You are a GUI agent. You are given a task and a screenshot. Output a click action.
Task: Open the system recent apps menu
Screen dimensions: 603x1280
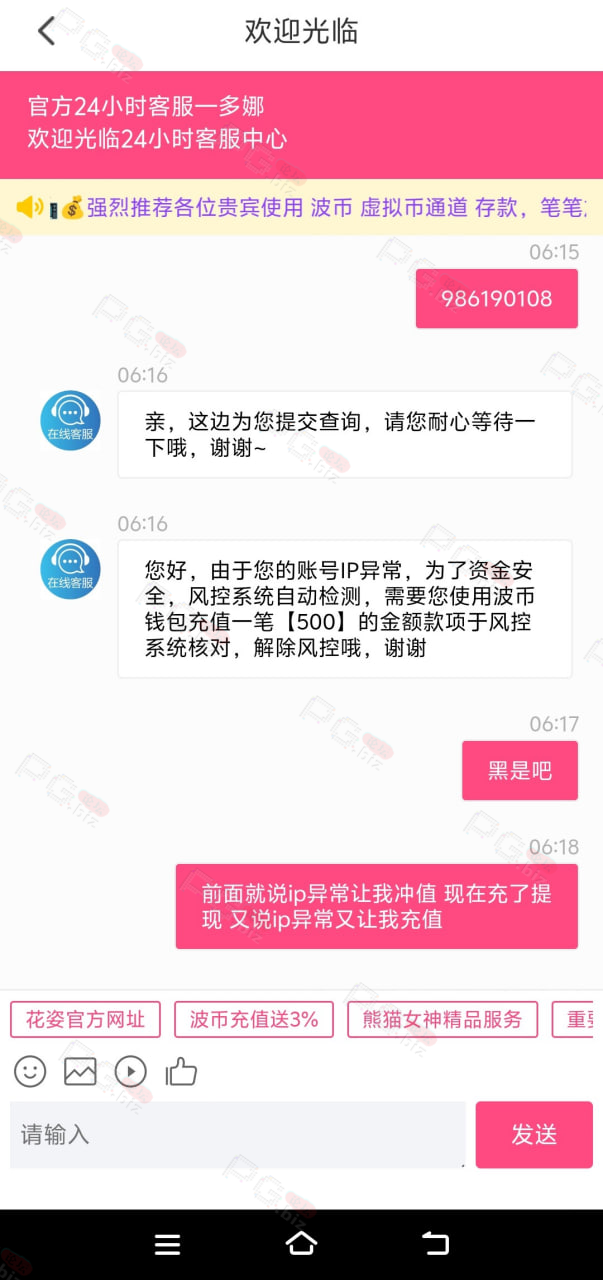pyautogui.click(x=168, y=1244)
